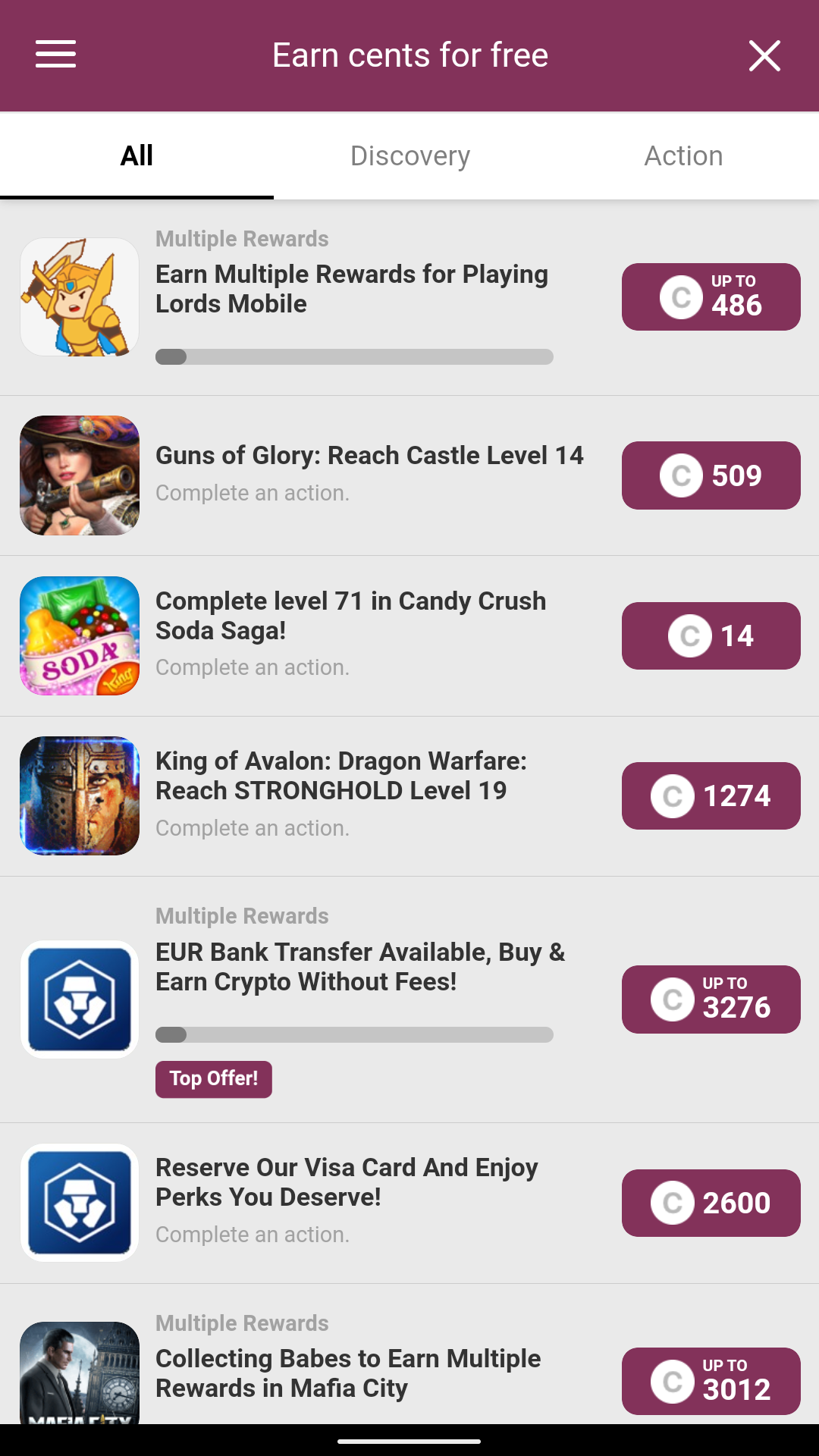
Task: Tap the UP TO 486 reward button
Action: coord(711,297)
